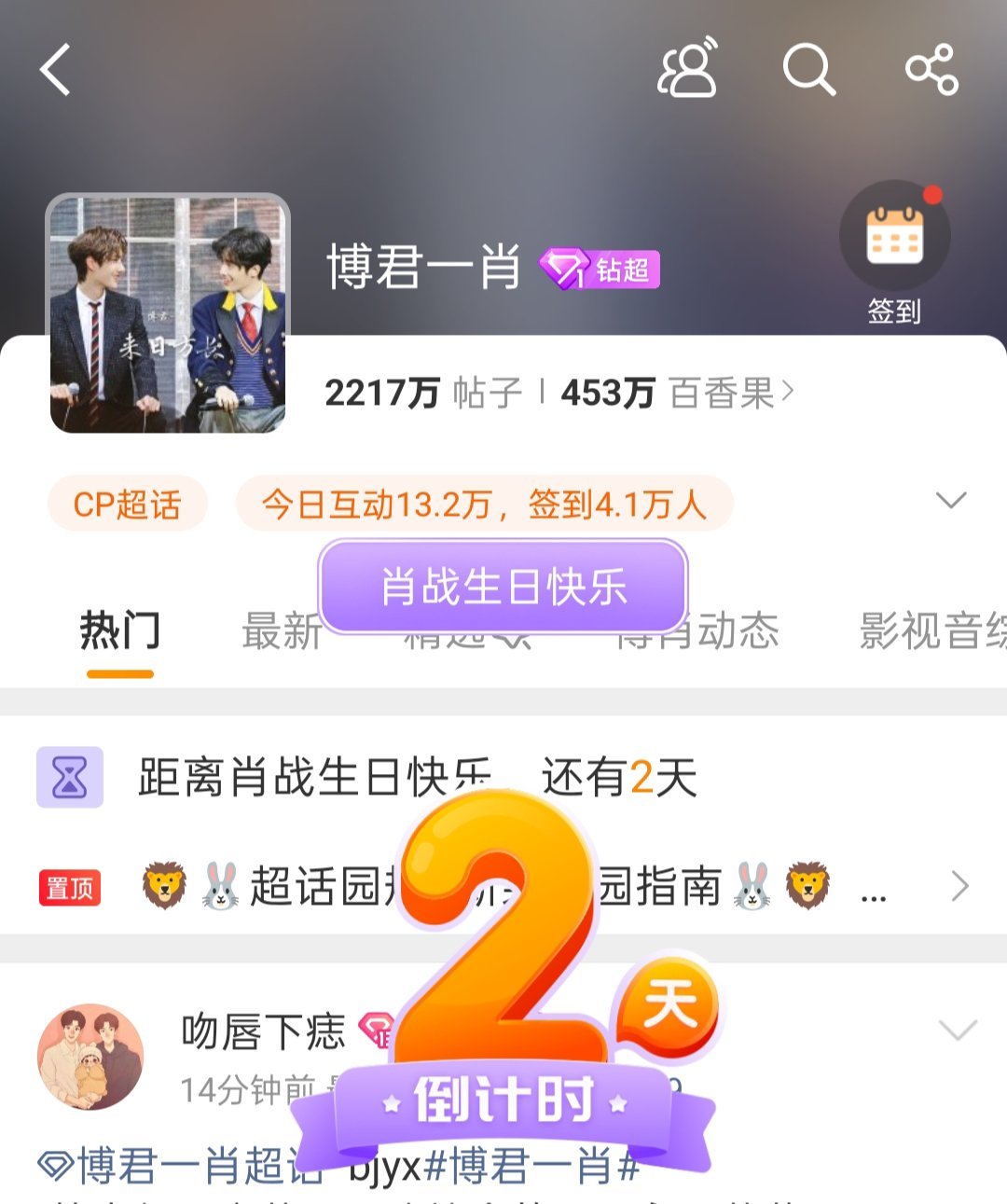
Task: View the super topic's cover avatar
Action: (168, 313)
